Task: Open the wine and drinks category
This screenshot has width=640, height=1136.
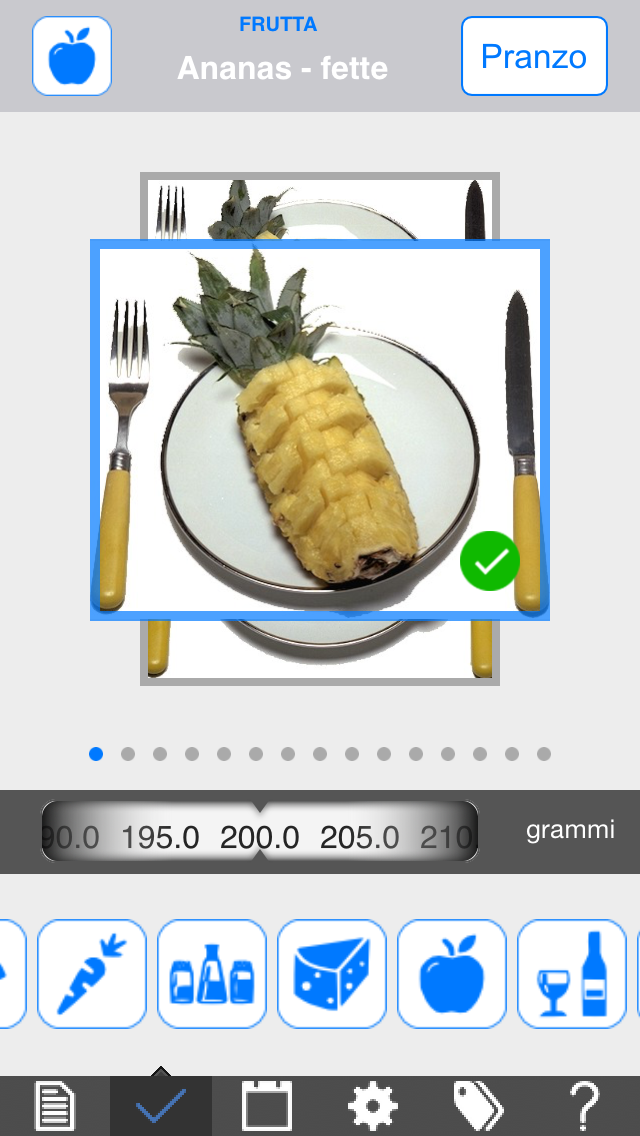Action: [x=572, y=974]
